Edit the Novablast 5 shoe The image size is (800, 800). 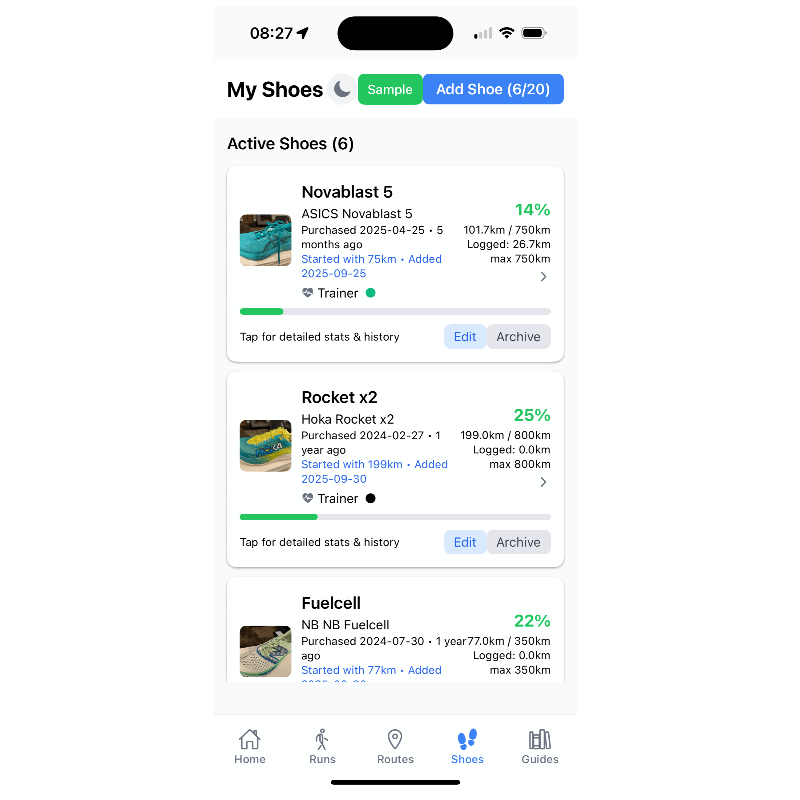465,337
